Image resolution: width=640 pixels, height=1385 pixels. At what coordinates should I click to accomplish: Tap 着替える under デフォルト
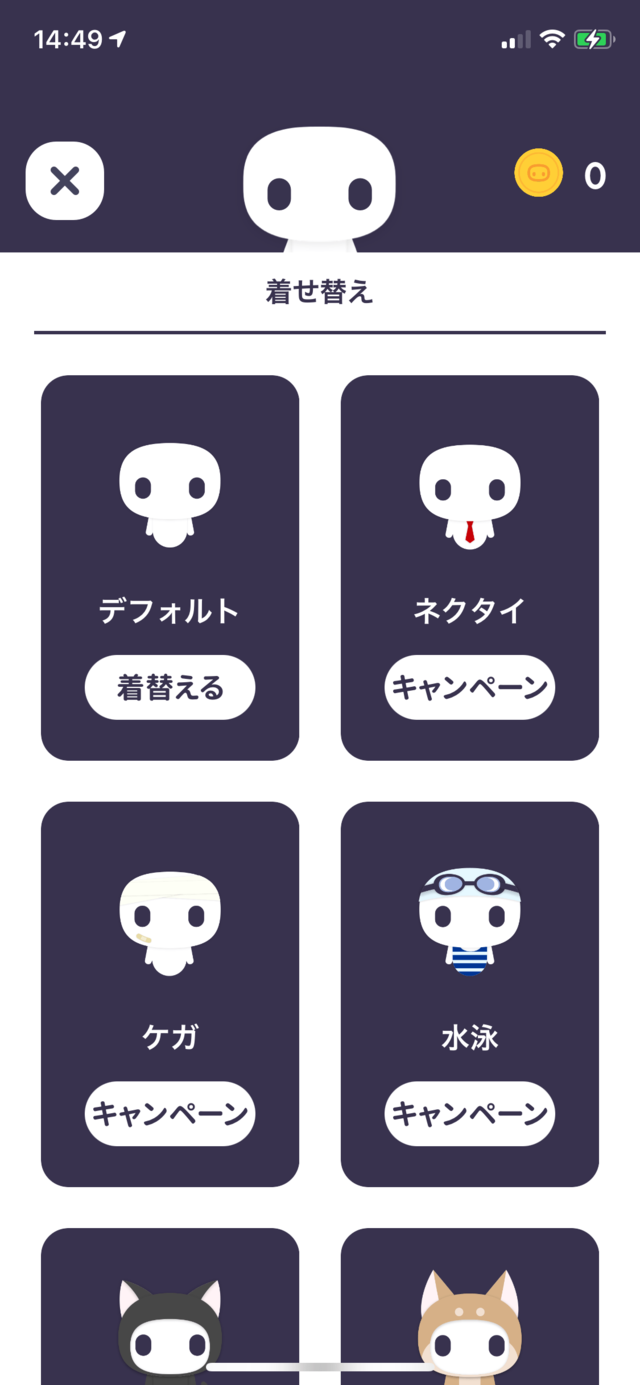point(170,688)
